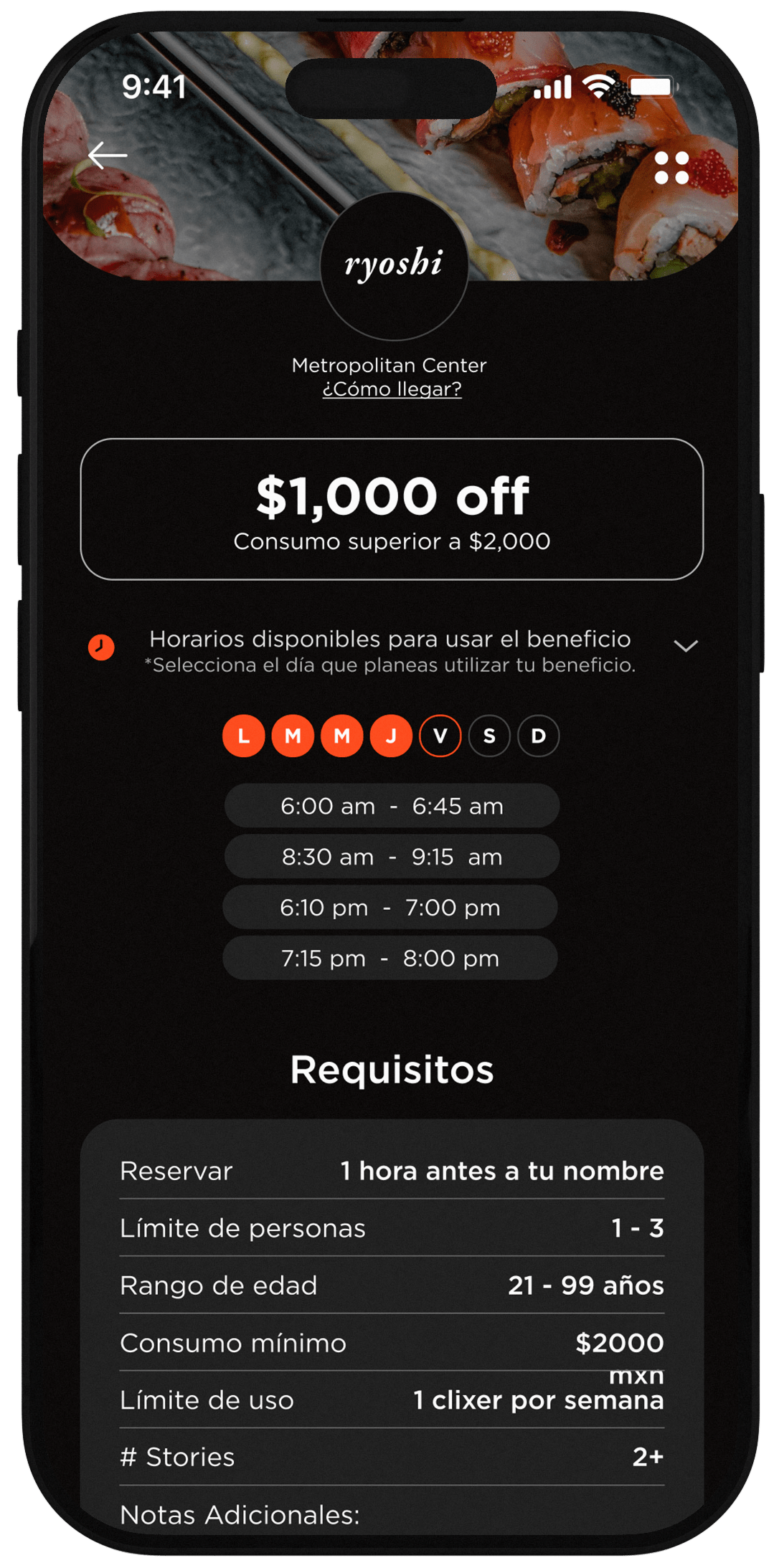Select the J (Thursday) day chip
The height and width of the screenshot is (1568, 774).
(391, 736)
